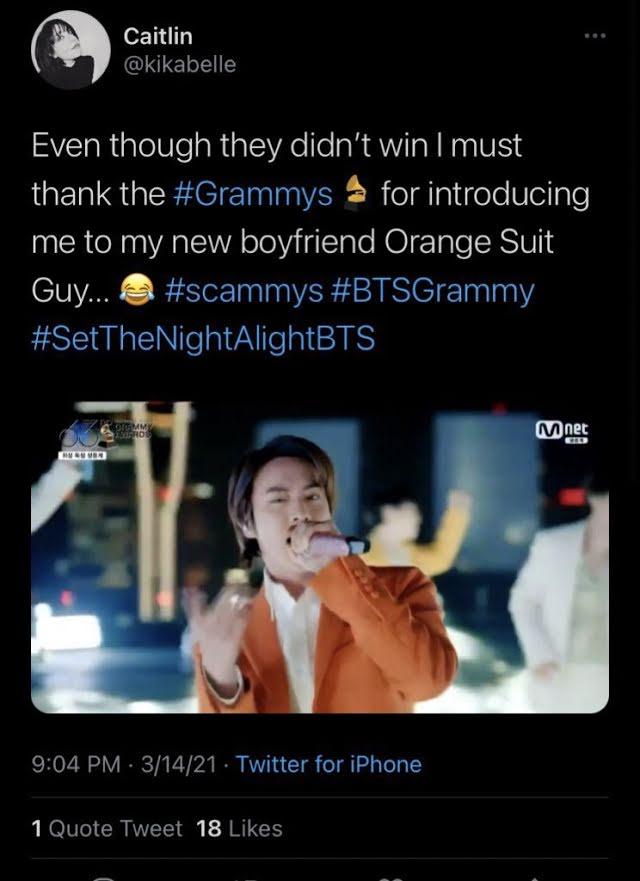
Task: View the 1 Quote Tweet
Action: [x=107, y=828]
